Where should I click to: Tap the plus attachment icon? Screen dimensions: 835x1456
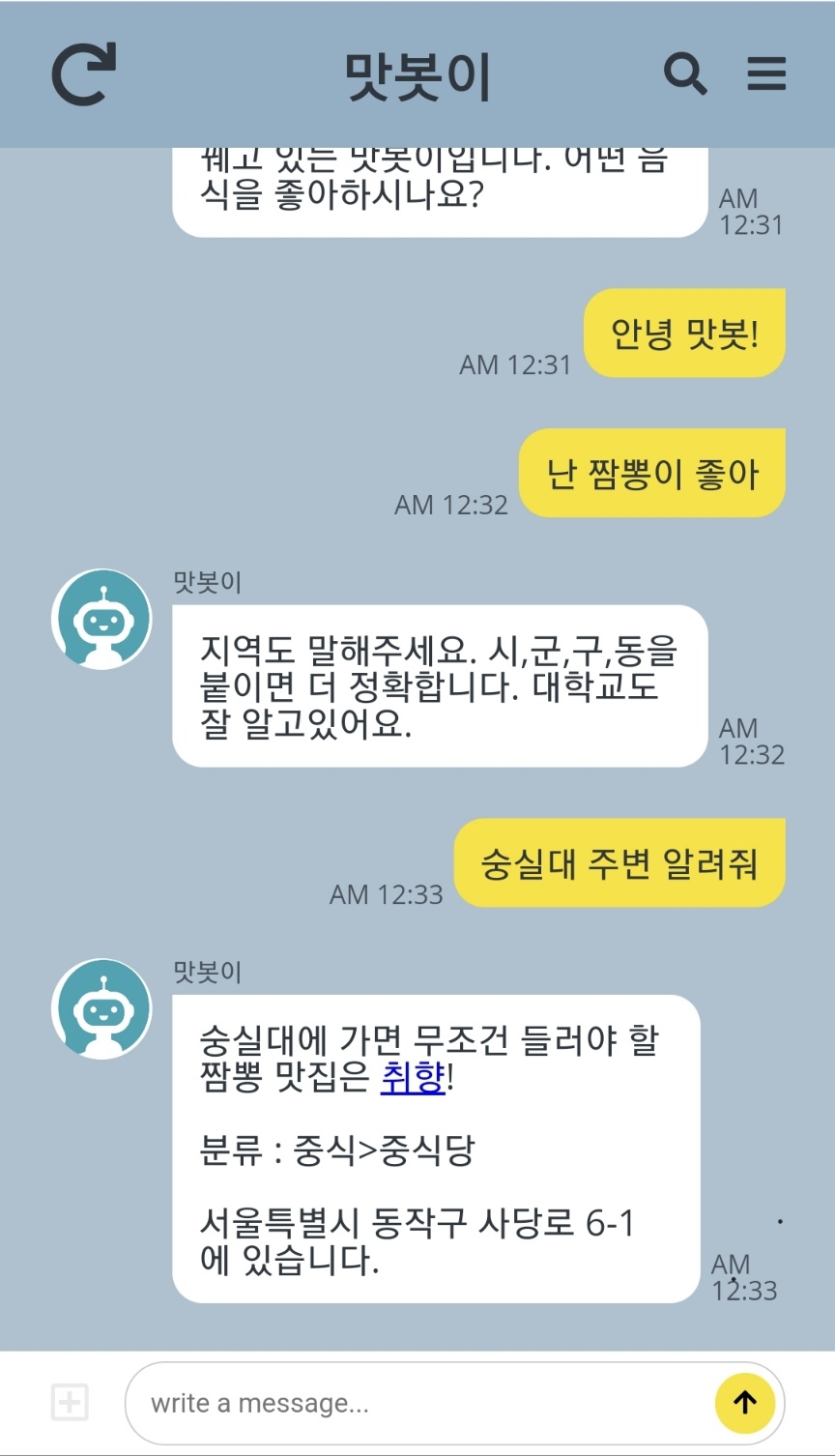point(70,1403)
